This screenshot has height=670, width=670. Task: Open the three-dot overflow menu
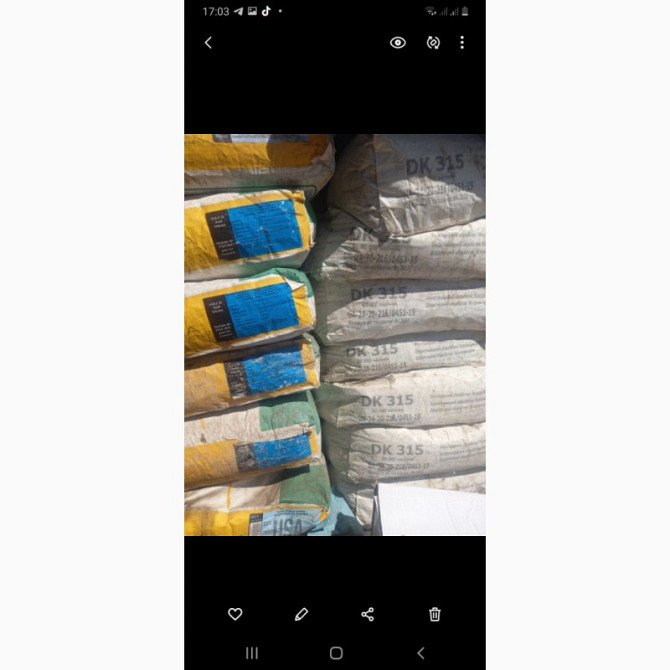coord(462,43)
